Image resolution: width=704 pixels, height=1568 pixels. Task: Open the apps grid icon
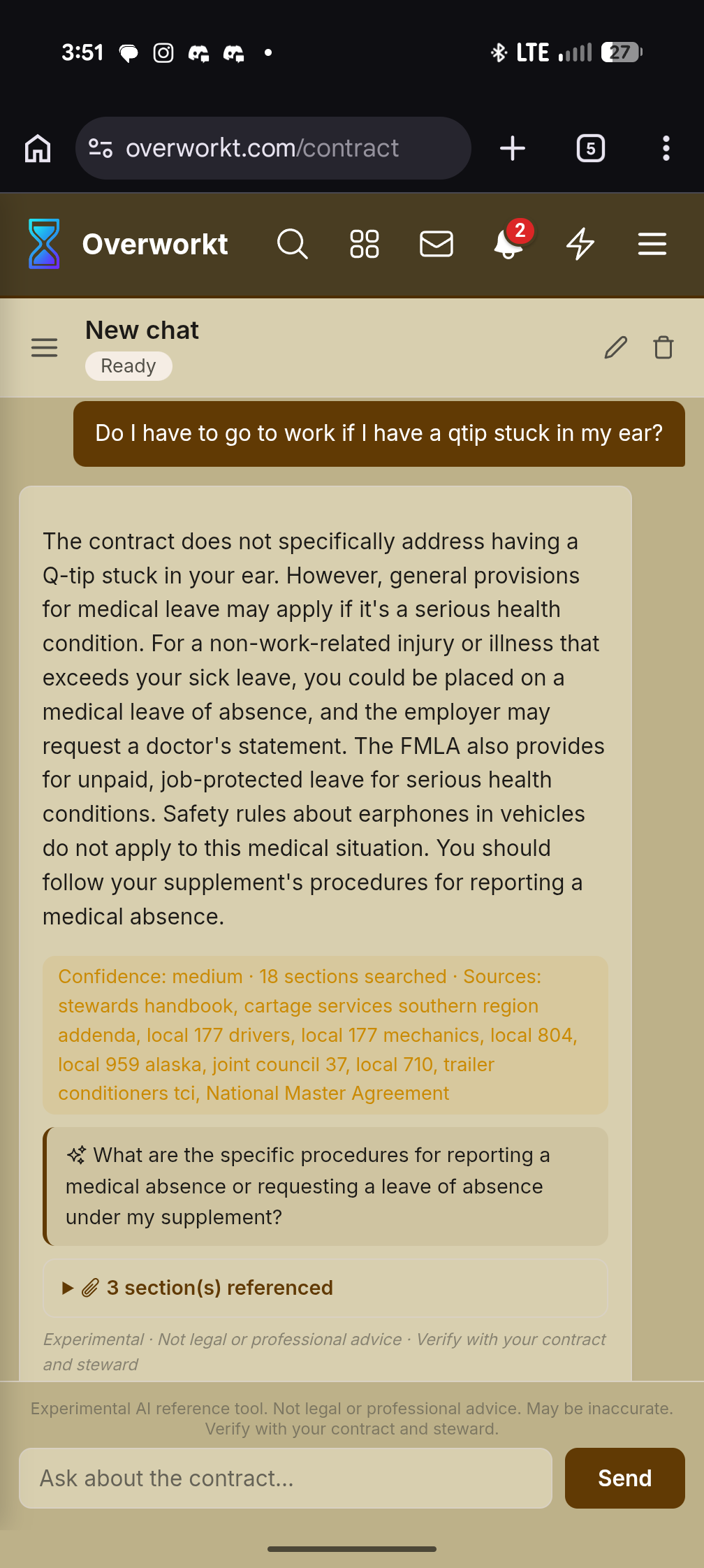364,245
